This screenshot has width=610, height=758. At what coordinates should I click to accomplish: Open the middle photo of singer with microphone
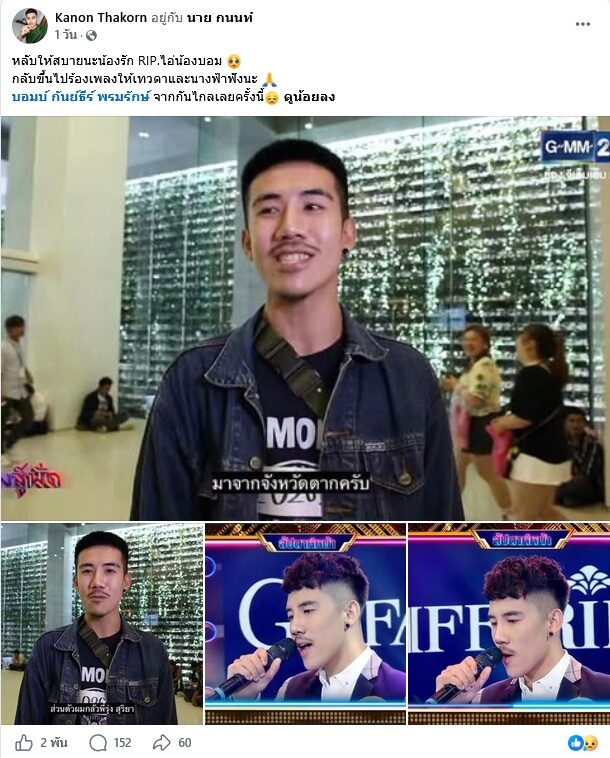(305, 624)
